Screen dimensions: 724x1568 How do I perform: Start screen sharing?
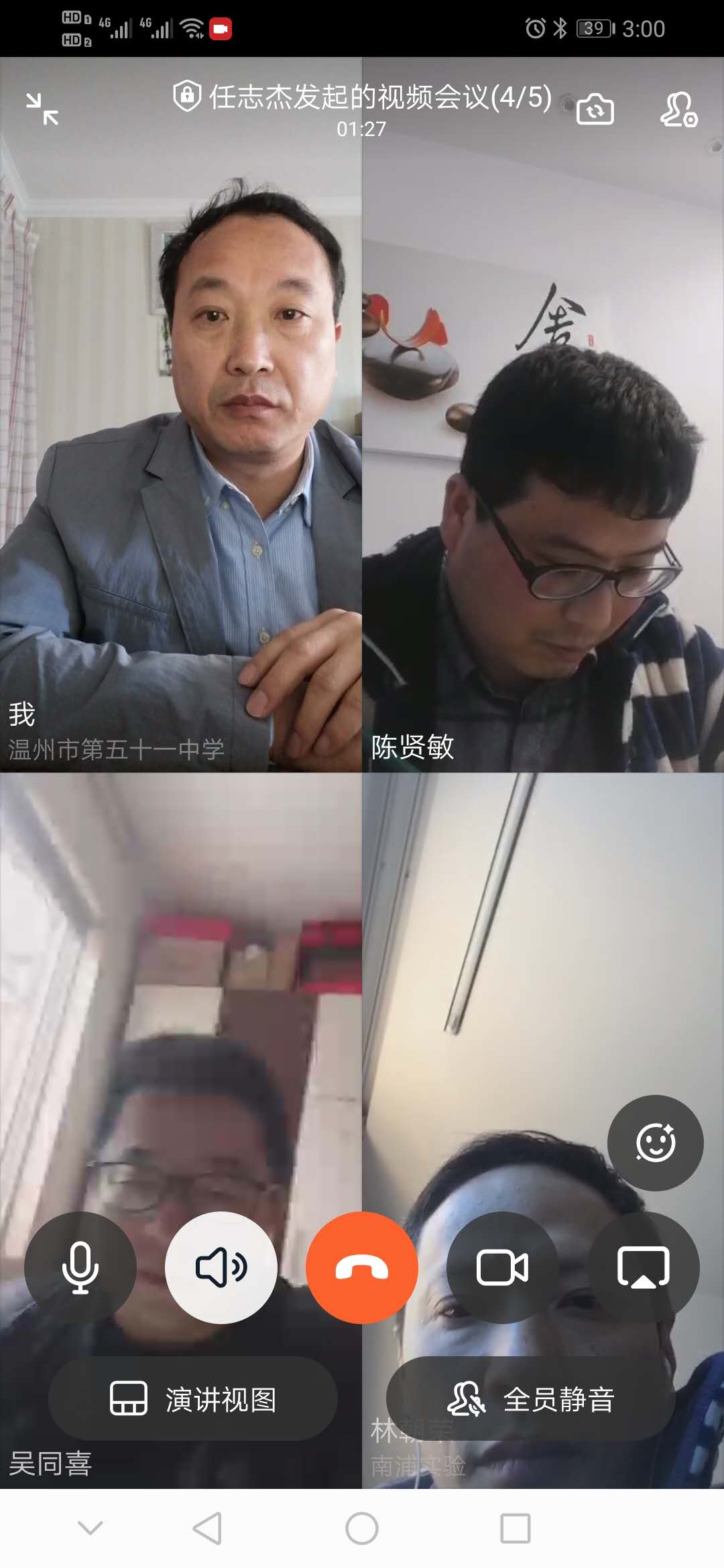[643, 1267]
